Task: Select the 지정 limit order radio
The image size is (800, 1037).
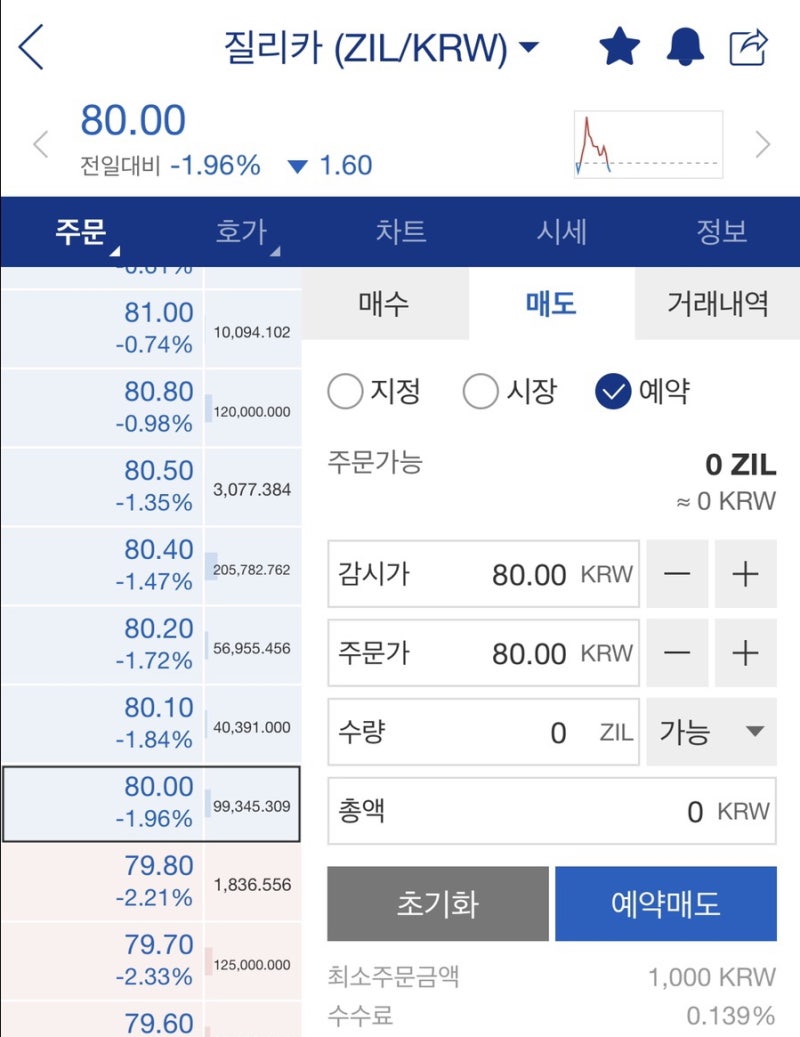Action: tap(343, 394)
